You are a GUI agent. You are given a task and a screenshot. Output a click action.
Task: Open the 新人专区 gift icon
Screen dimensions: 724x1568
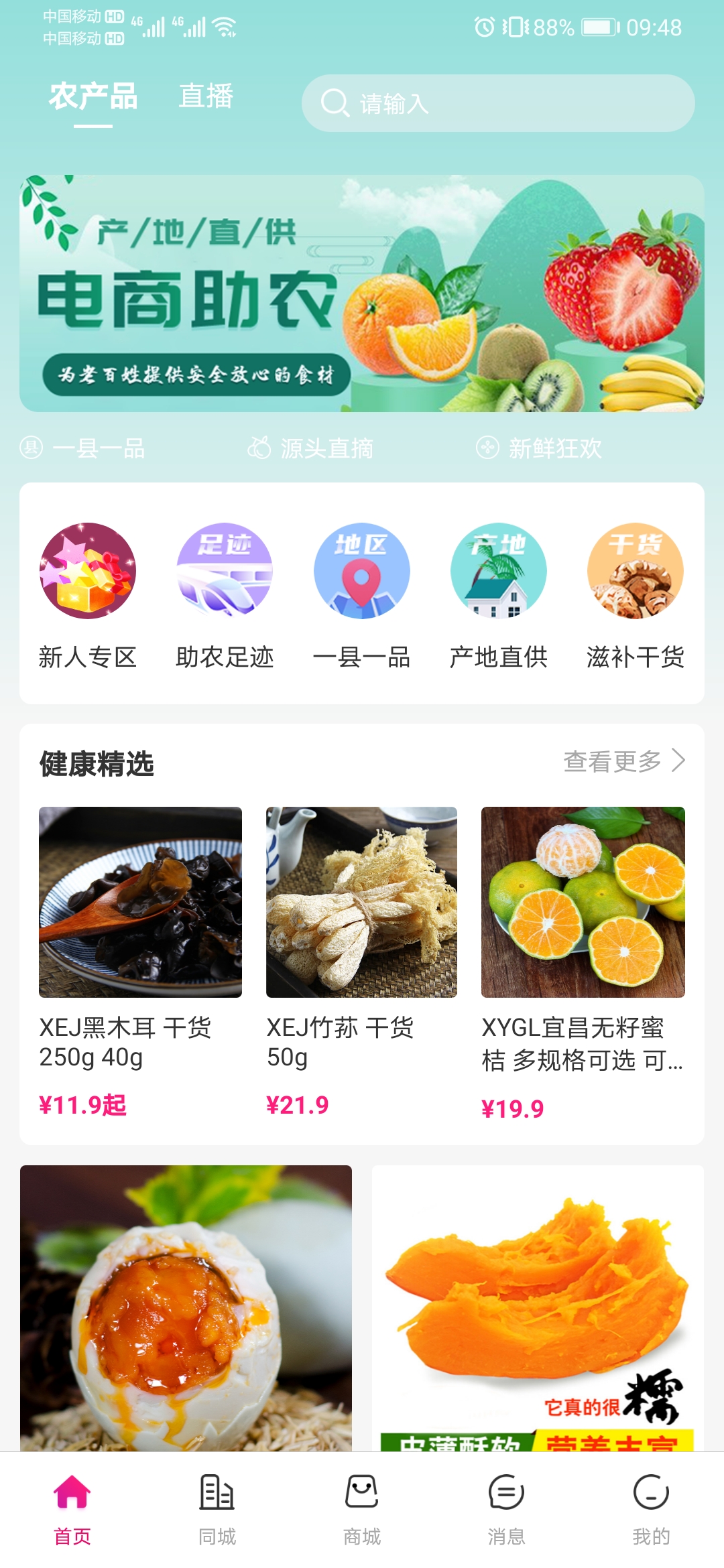pos(88,570)
